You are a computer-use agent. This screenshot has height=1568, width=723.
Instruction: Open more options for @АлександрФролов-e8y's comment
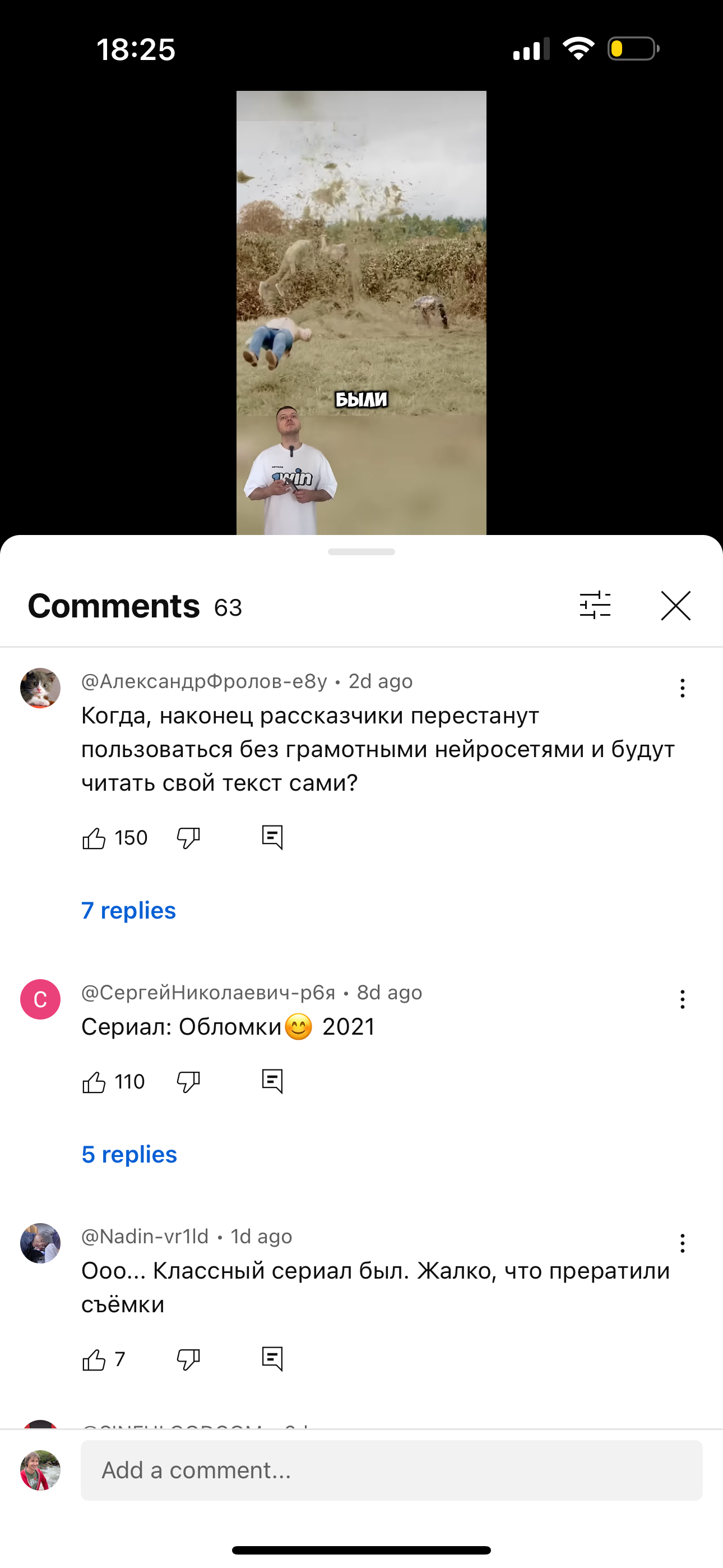(682, 689)
